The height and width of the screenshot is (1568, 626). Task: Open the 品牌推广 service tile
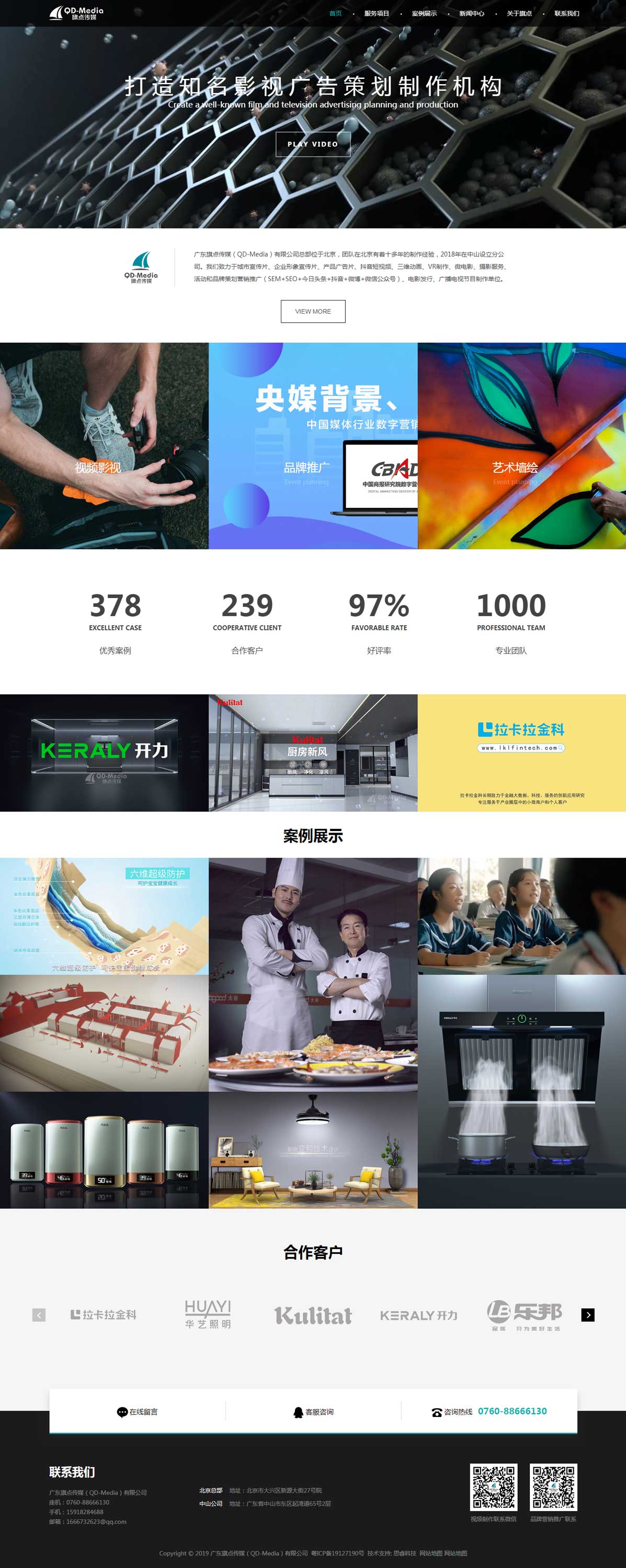312,446
